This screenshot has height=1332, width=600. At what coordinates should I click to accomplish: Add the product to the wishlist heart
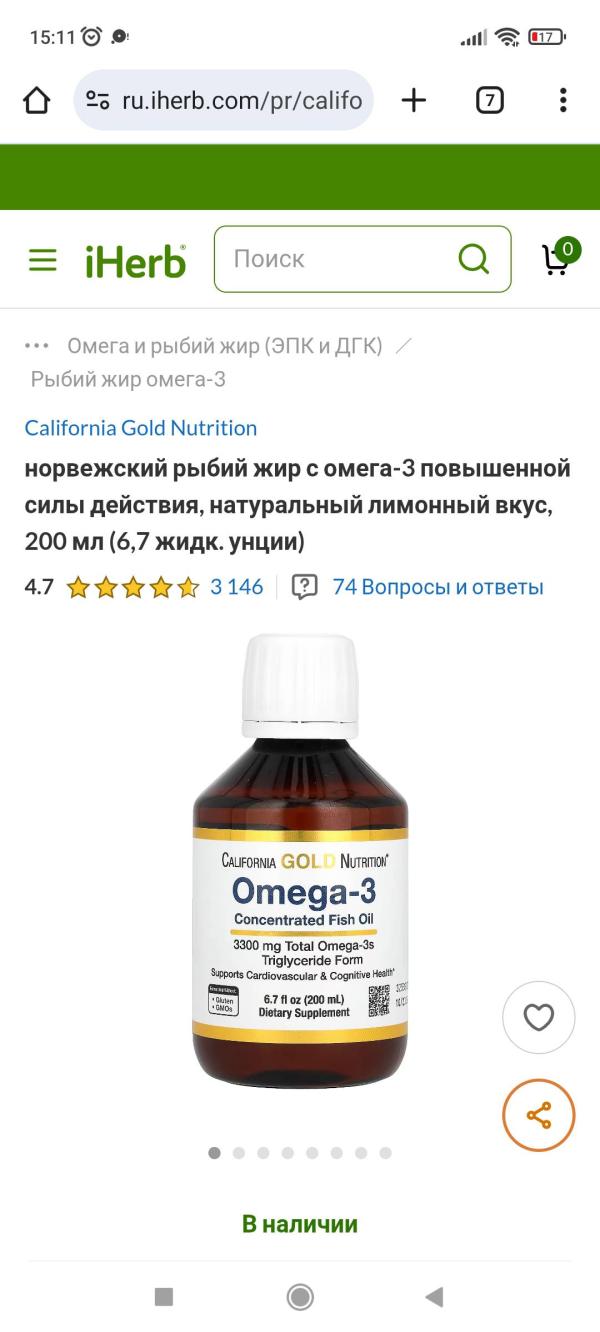[539, 1018]
